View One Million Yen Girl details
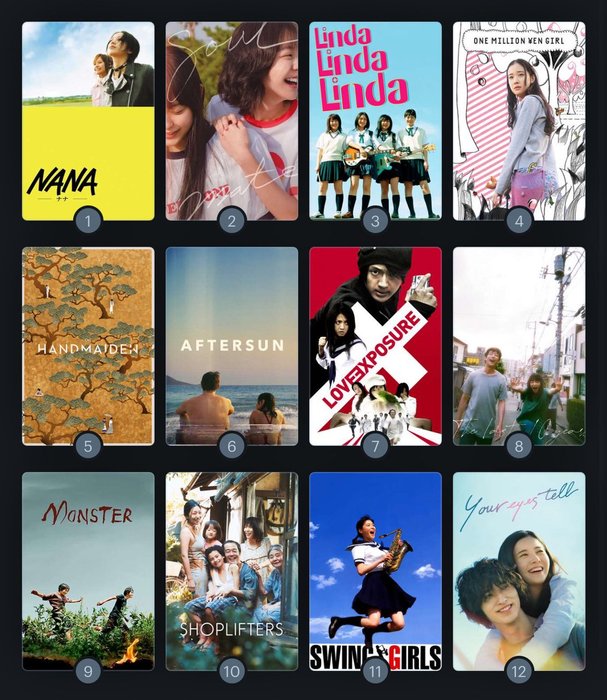This screenshot has width=607, height=700. (519, 120)
